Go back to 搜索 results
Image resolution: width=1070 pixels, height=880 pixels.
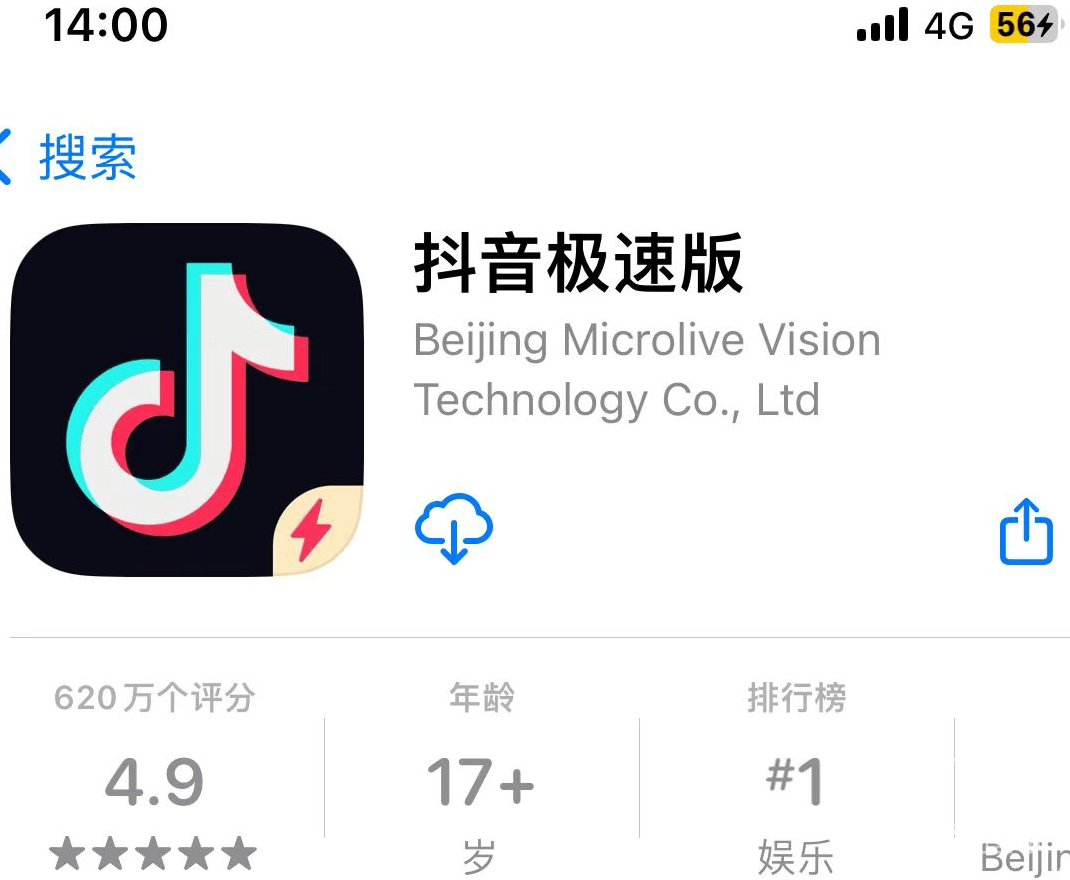(x=70, y=159)
